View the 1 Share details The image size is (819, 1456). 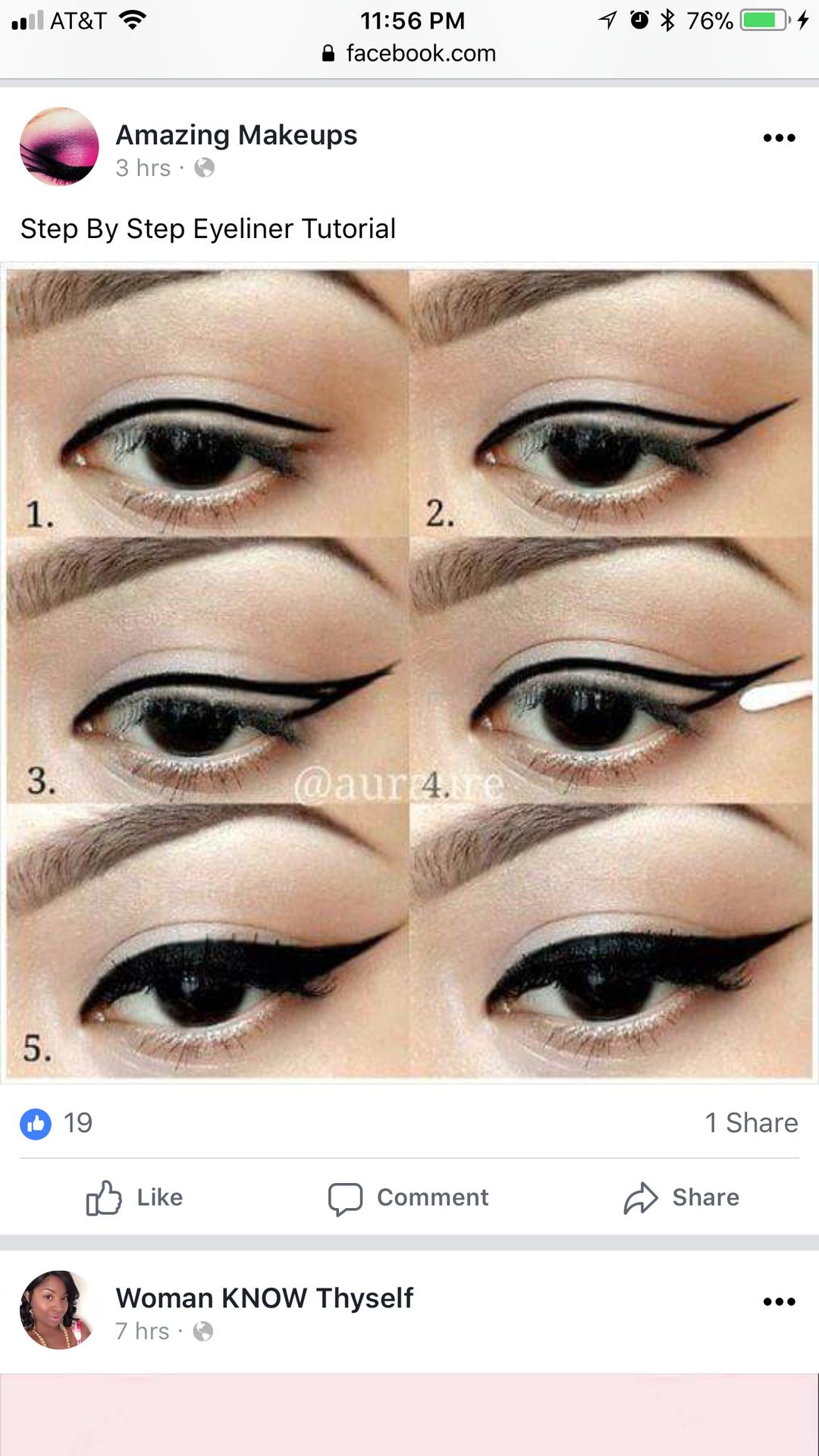point(752,1123)
